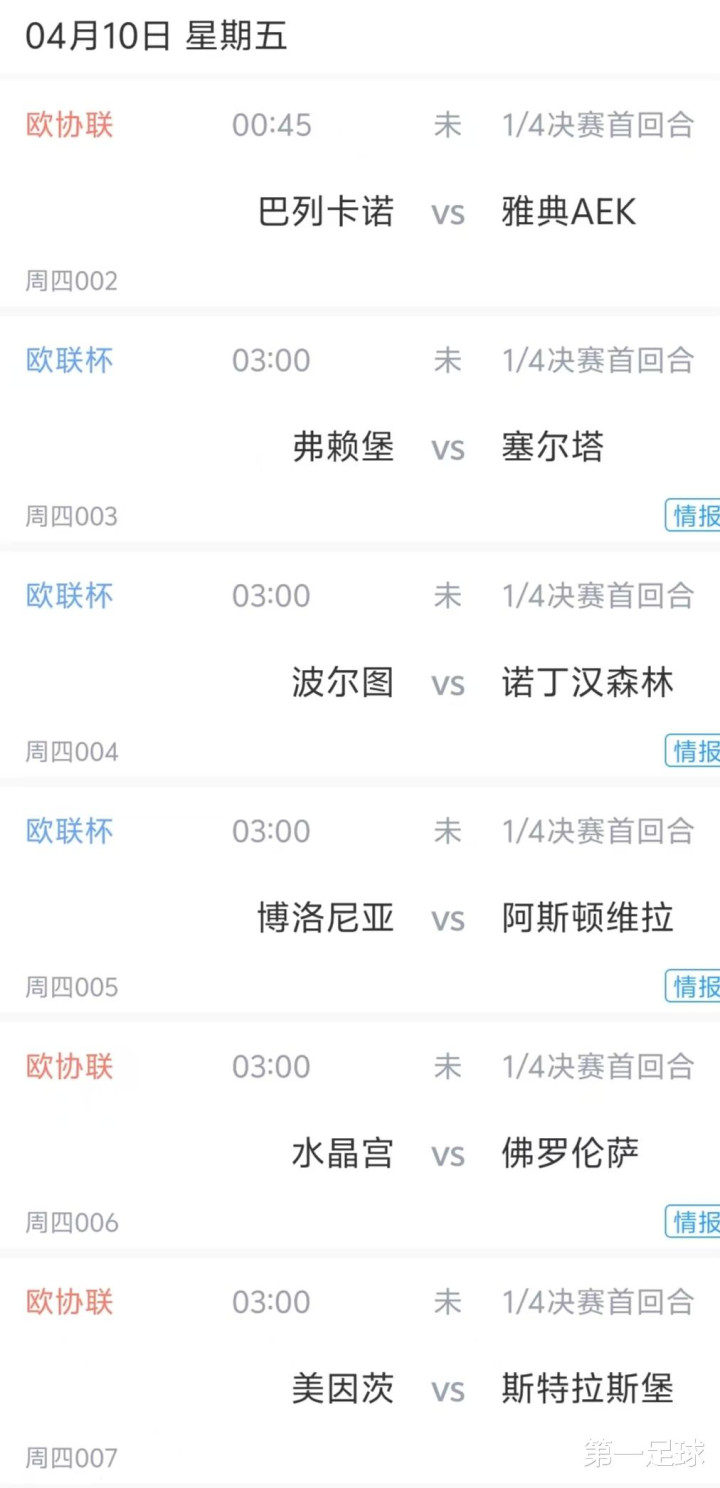View 情报 for match 周四006
Viewport: 720px width, 1488px height.
(693, 1221)
